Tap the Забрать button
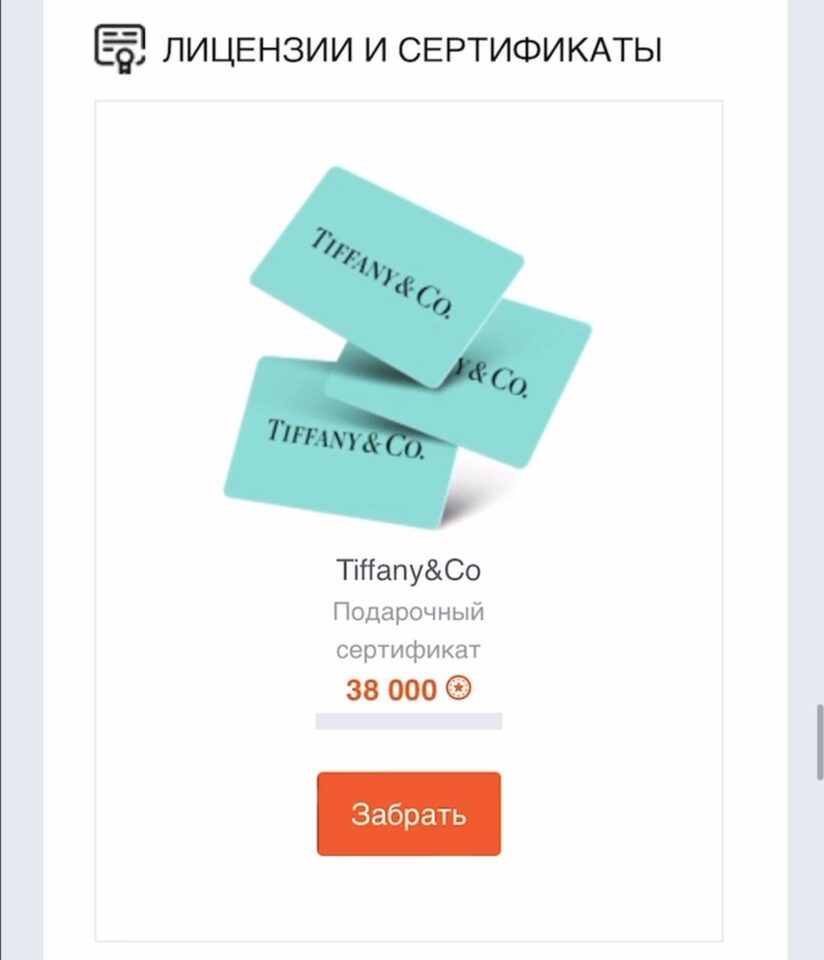824x960 pixels. [x=408, y=813]
